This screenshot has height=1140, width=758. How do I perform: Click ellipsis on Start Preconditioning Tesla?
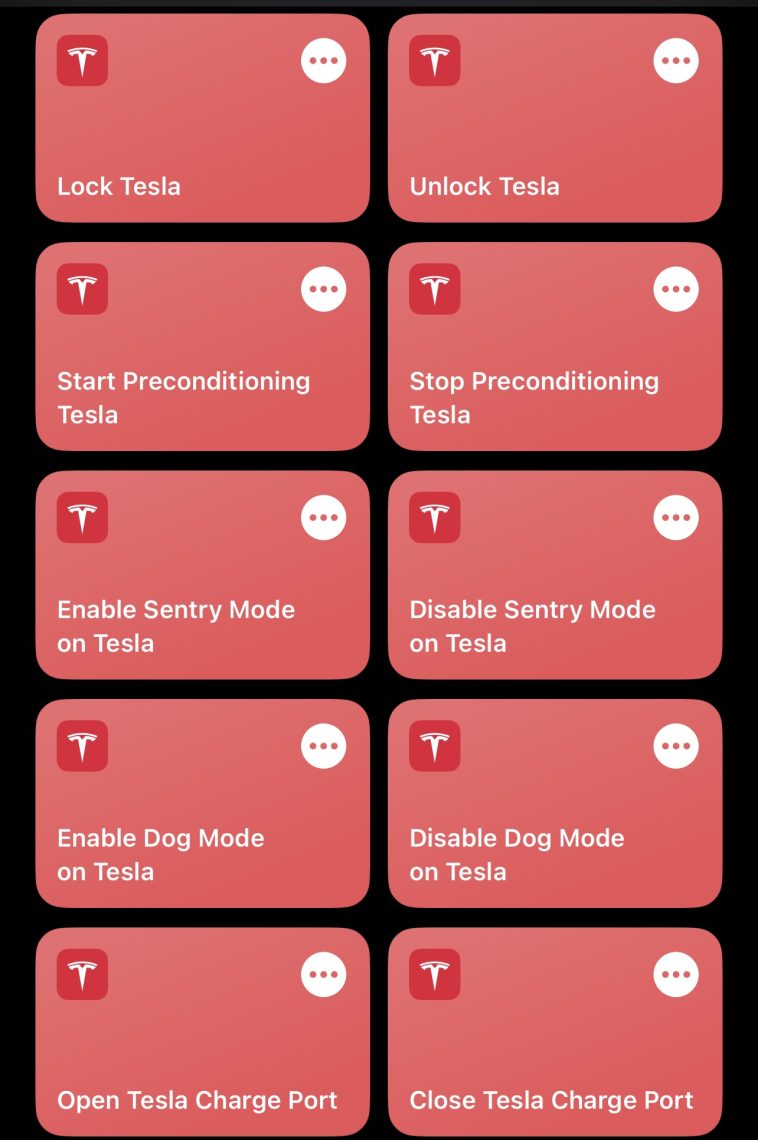pyautogui.click(x=323, y=288)
